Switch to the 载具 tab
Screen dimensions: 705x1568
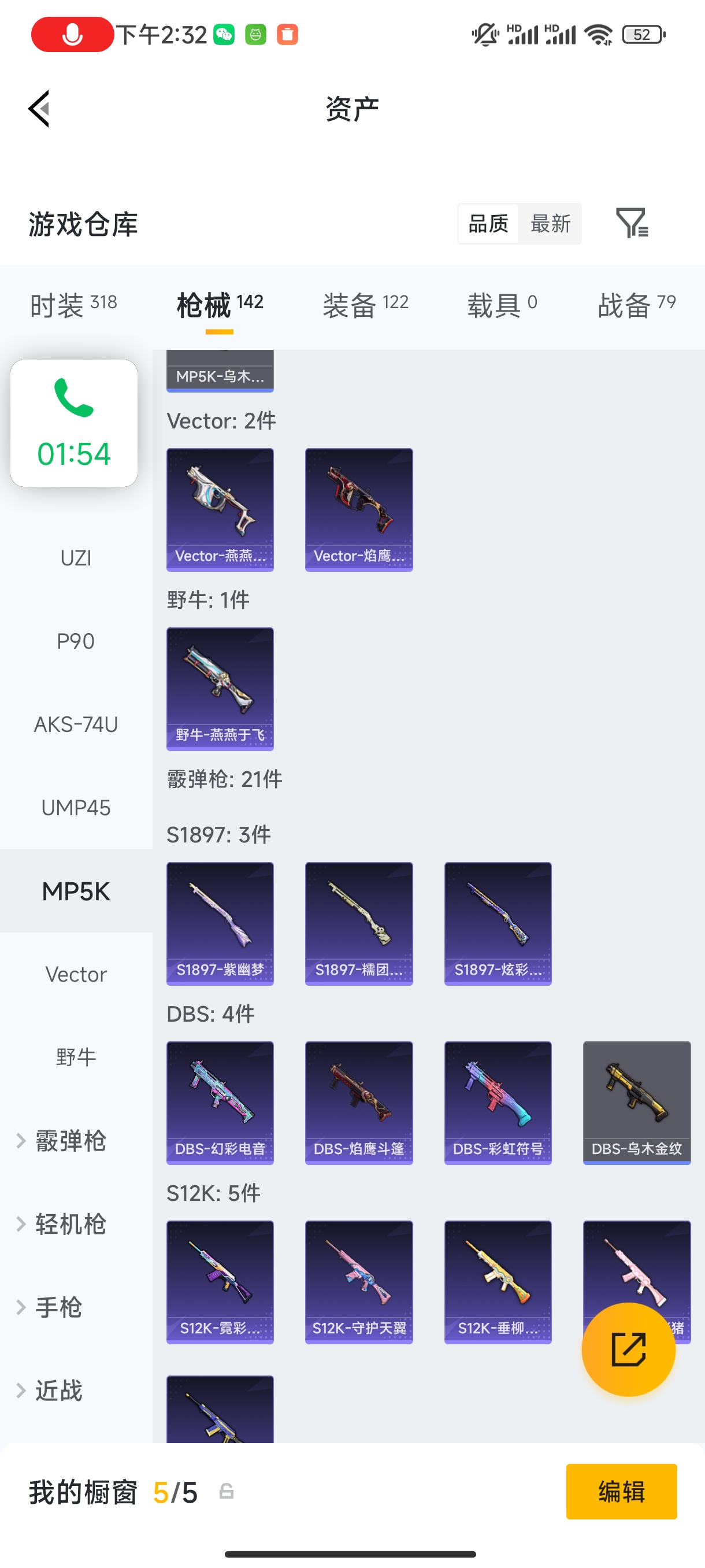[x=502, y=304]
